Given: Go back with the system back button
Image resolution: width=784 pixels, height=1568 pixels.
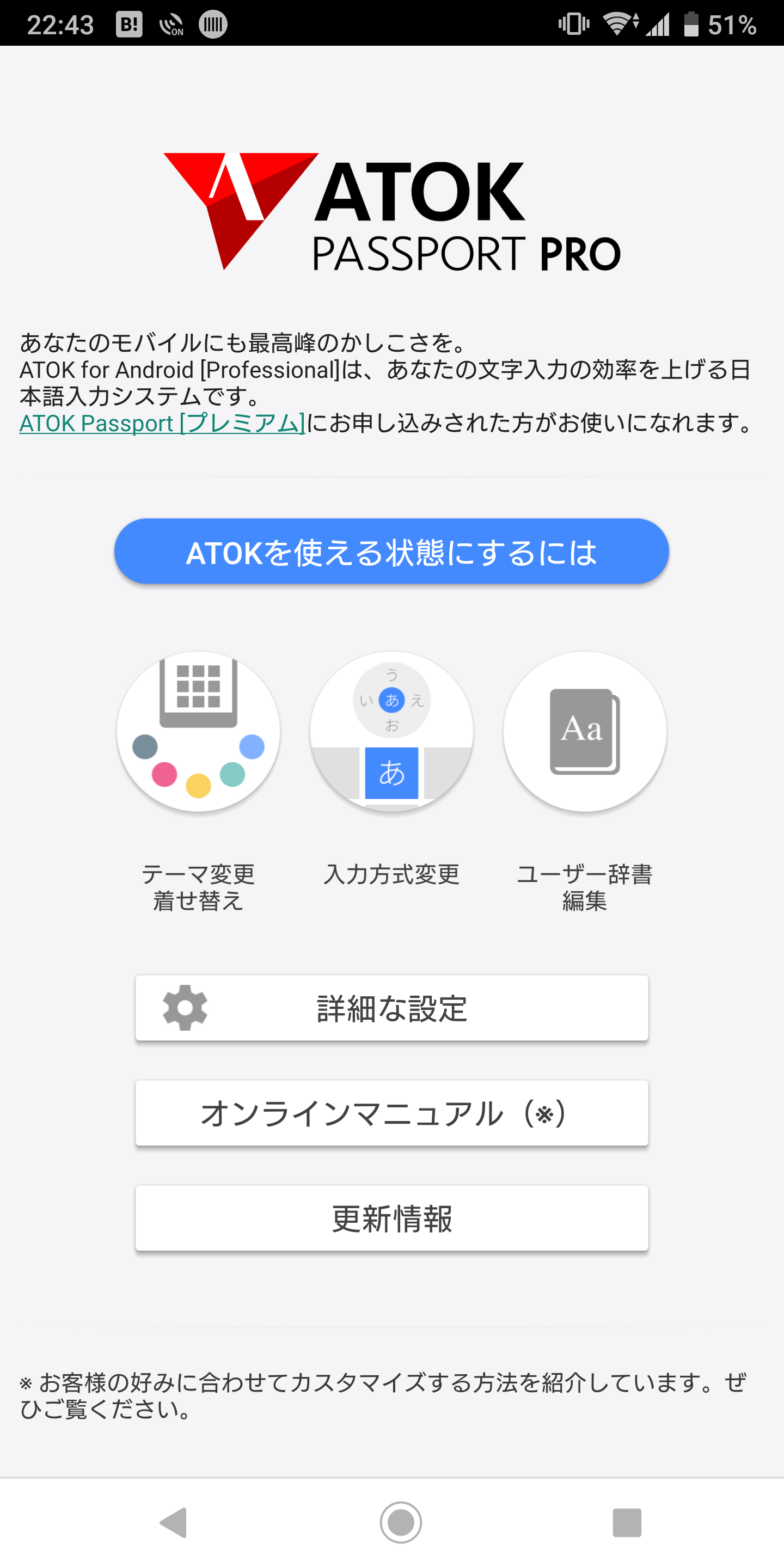Looking at the screenshot, I should click(174, 1522).
